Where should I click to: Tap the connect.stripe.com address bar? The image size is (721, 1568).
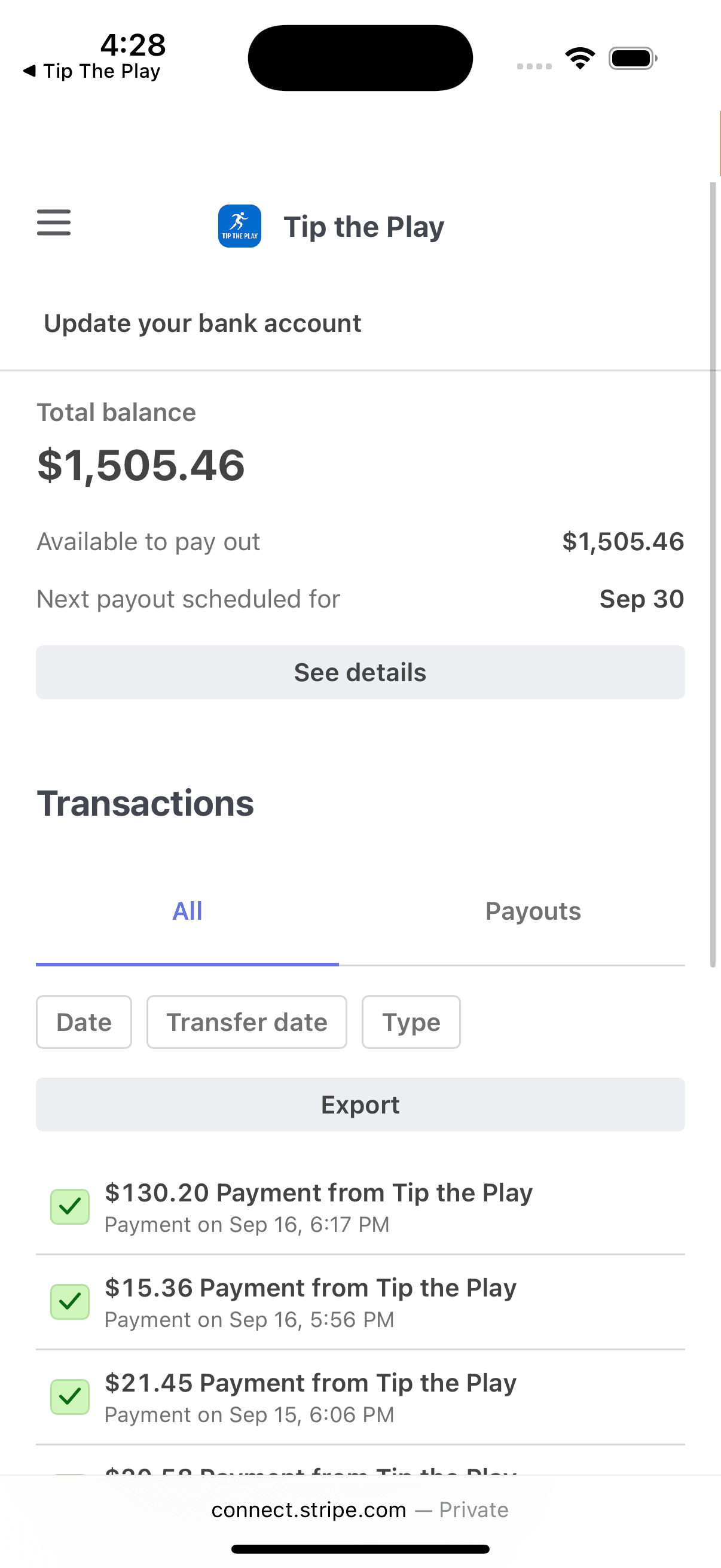coord(360,1509)
